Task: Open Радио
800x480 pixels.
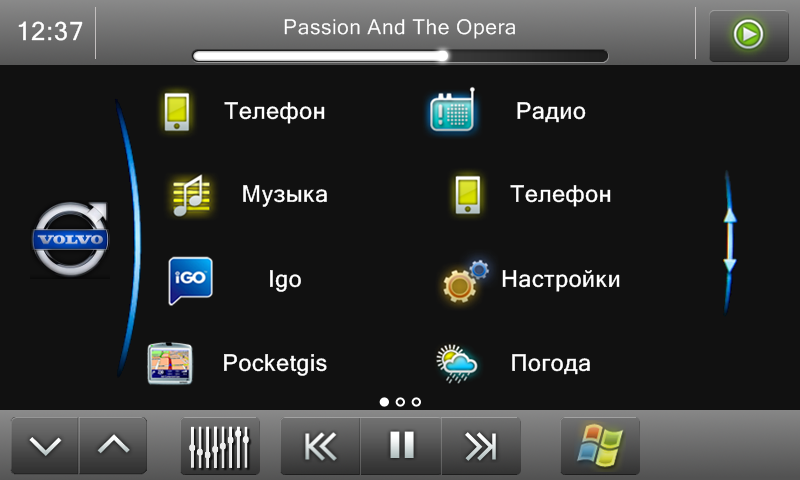Action: tap(508, 111)
